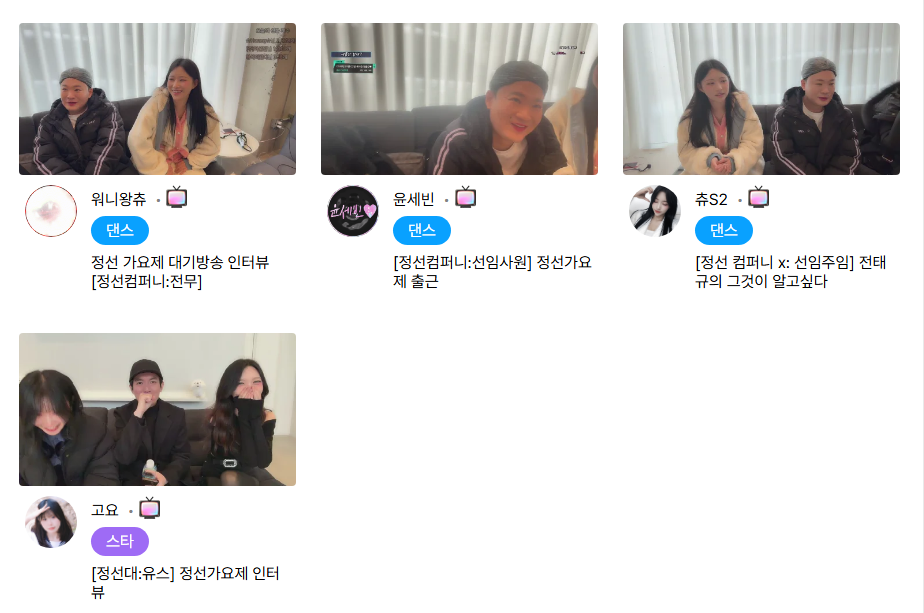Select the 댄스 tag under 츄S2
The image size is (924, 613).
click(x=724, y=231)
